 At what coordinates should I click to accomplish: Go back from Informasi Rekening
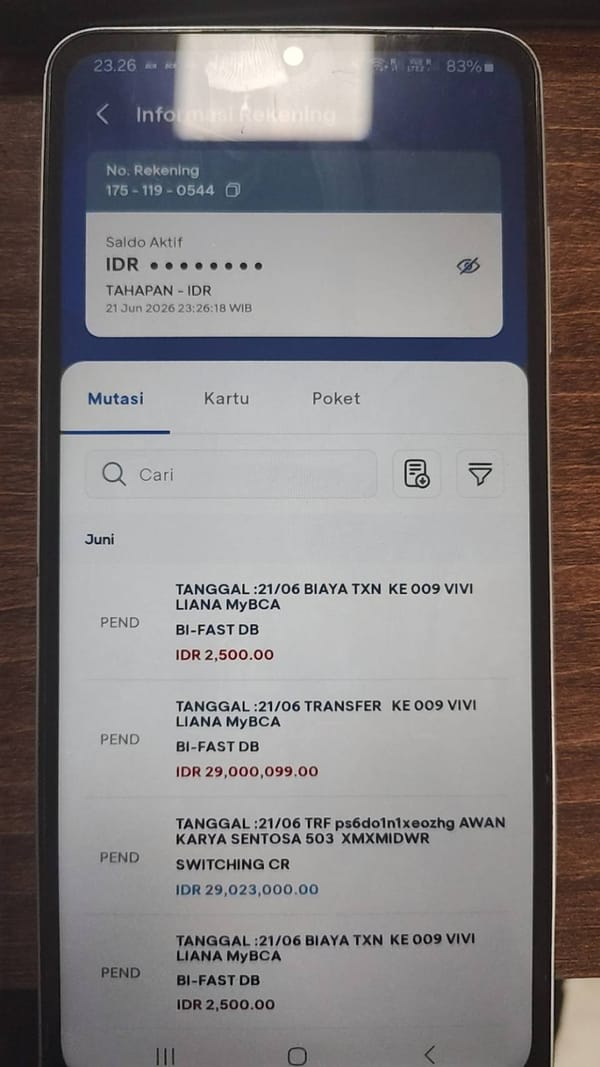pos(103,114)
